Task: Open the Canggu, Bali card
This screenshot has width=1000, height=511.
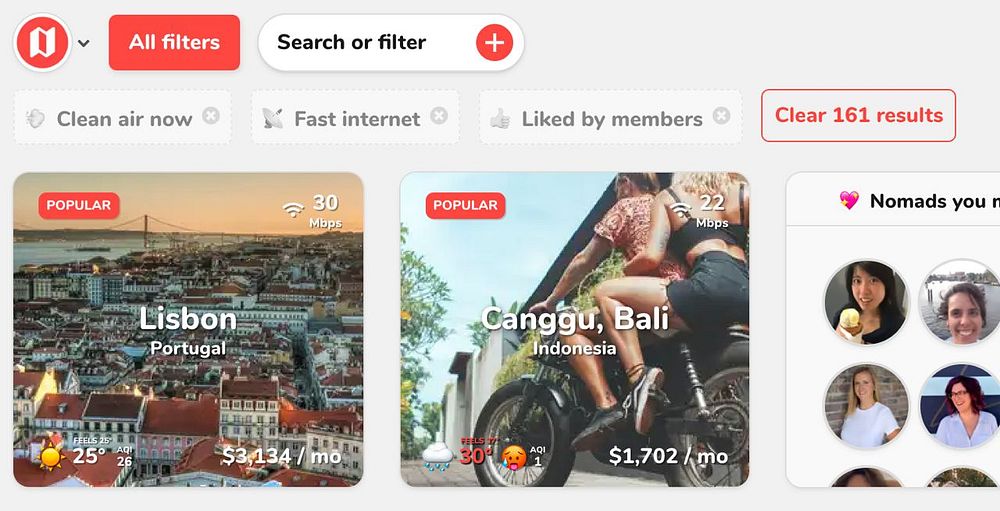Action: [574, 329]
